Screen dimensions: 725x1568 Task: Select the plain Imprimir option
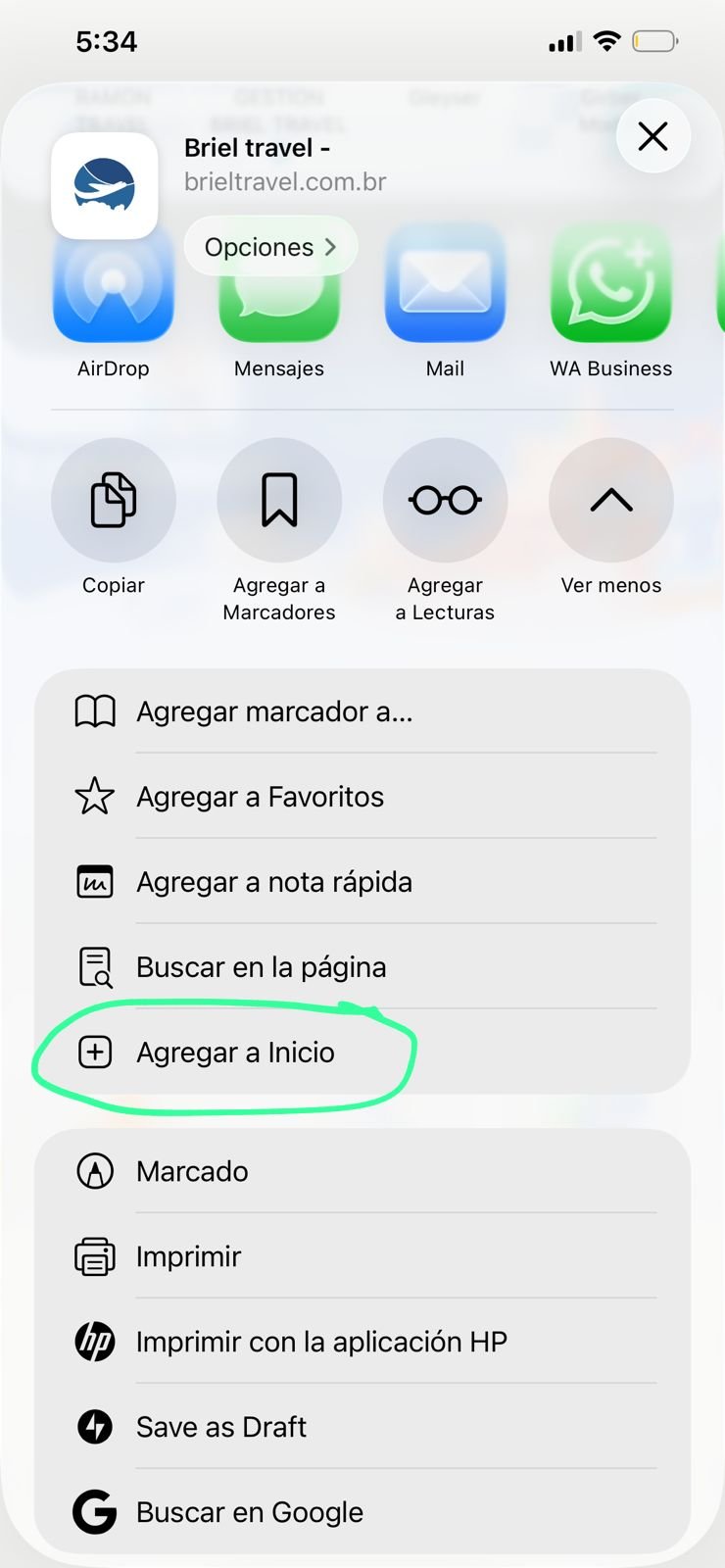click(x=362, y=1256)
